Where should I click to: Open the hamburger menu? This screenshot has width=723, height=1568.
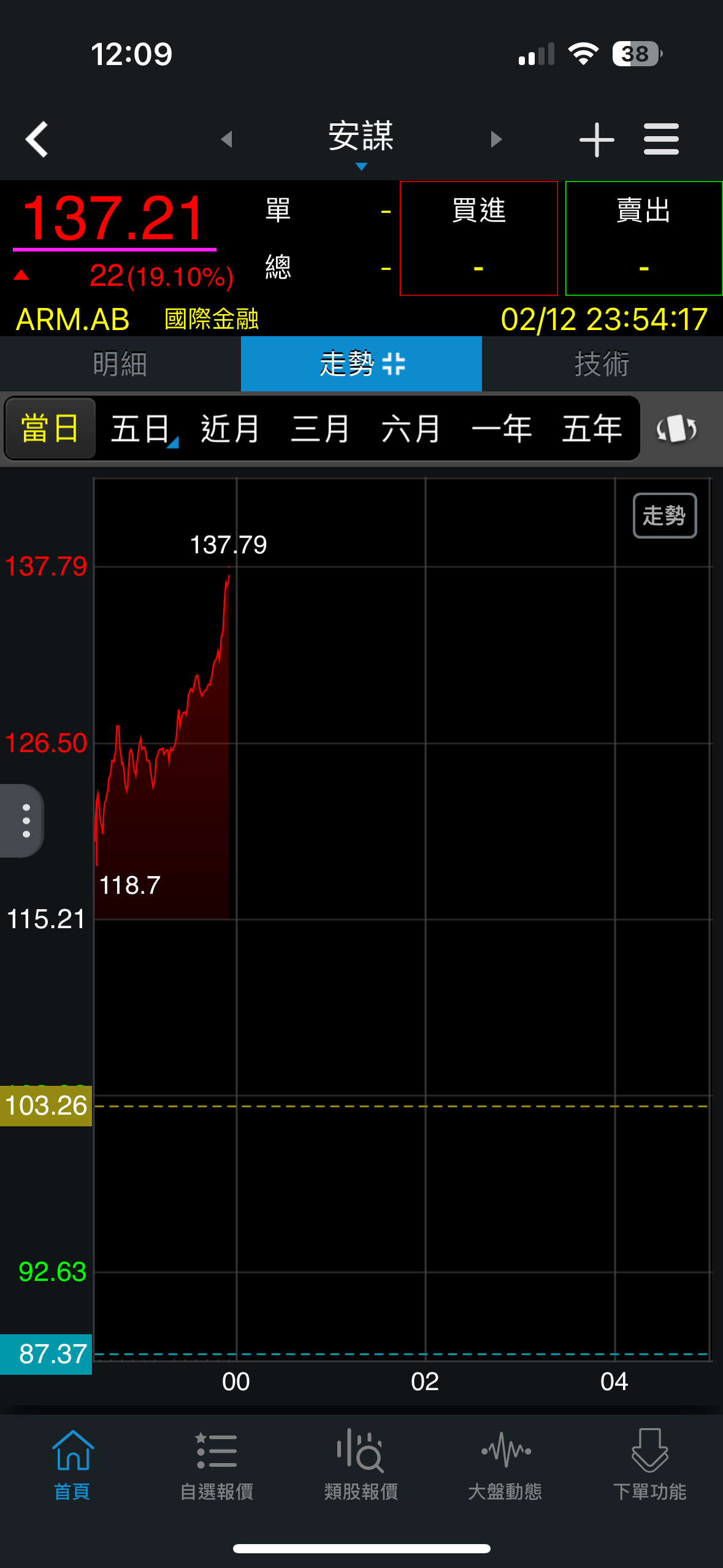[x=661, y=139]
